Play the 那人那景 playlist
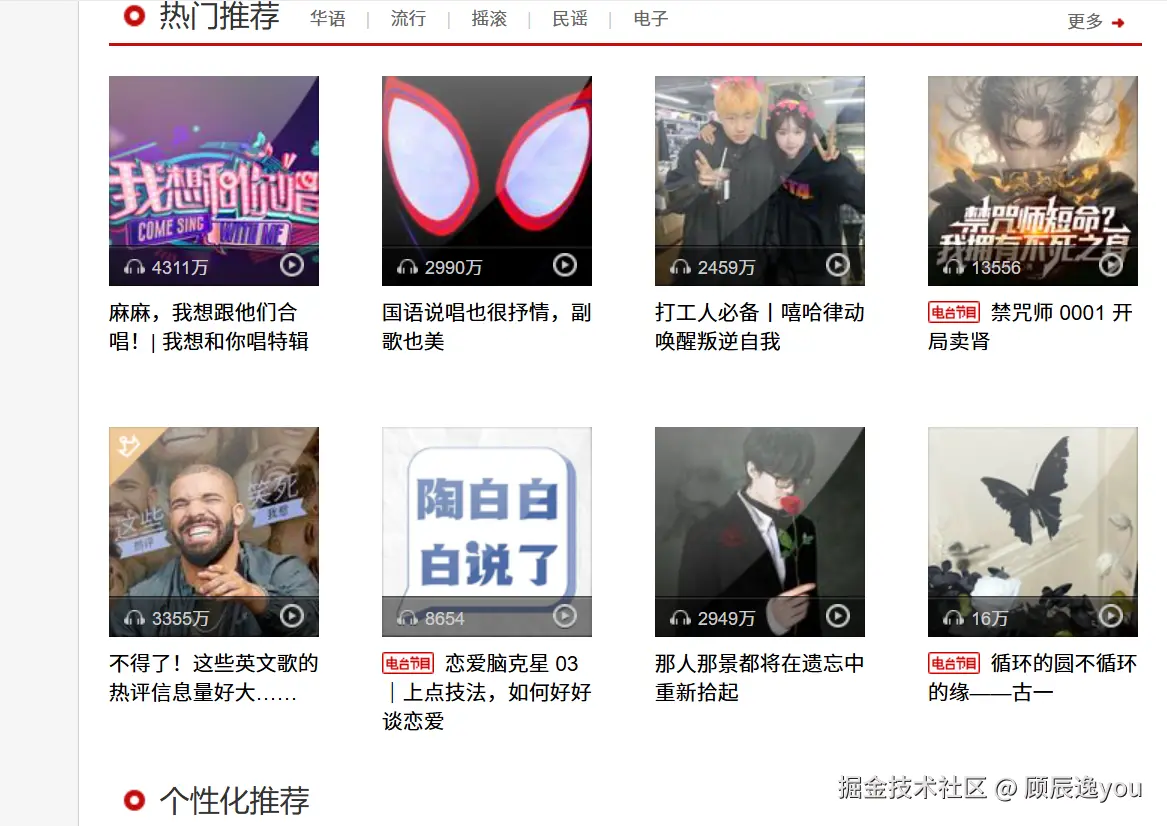 (838, 616)
